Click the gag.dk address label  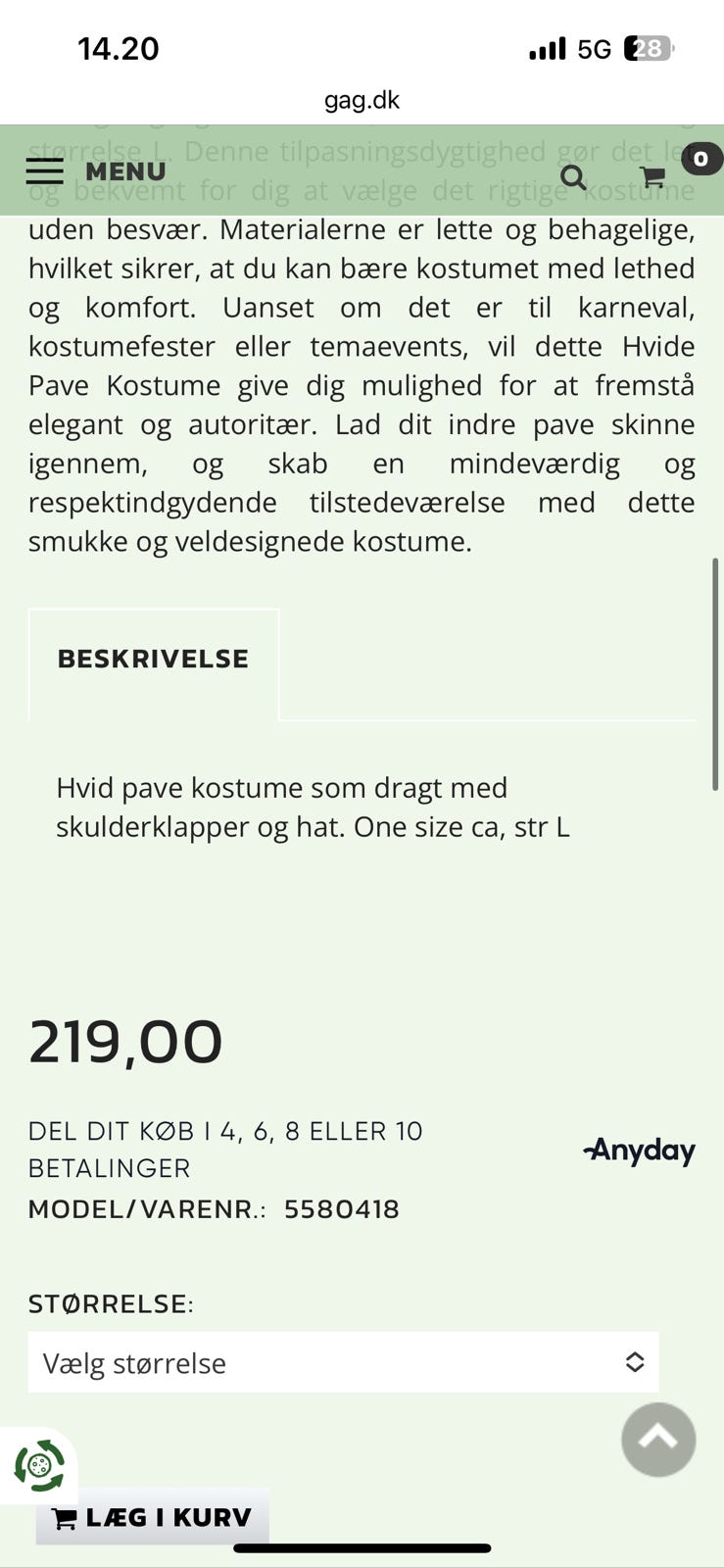362,99
